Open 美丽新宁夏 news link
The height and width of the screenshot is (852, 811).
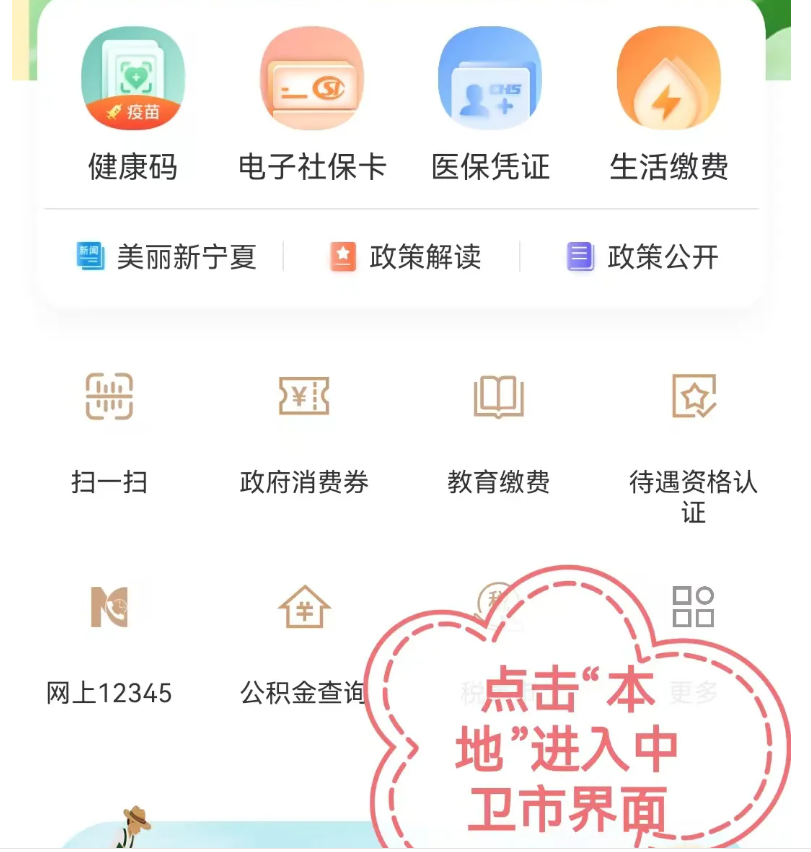[x=168, y=257]
